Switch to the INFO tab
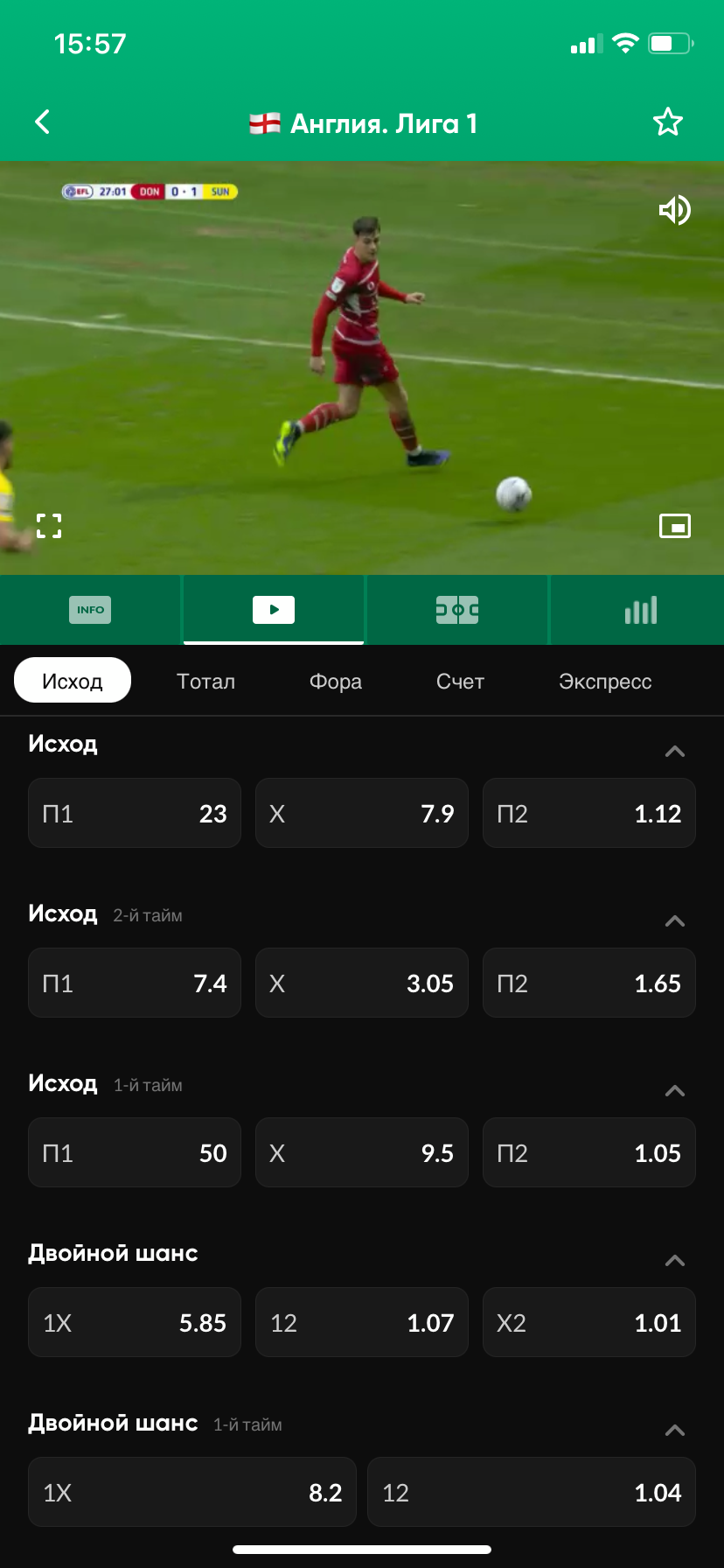Viewport: 724px width, 1568px height. pyautogui.click(x=90, y=610)
